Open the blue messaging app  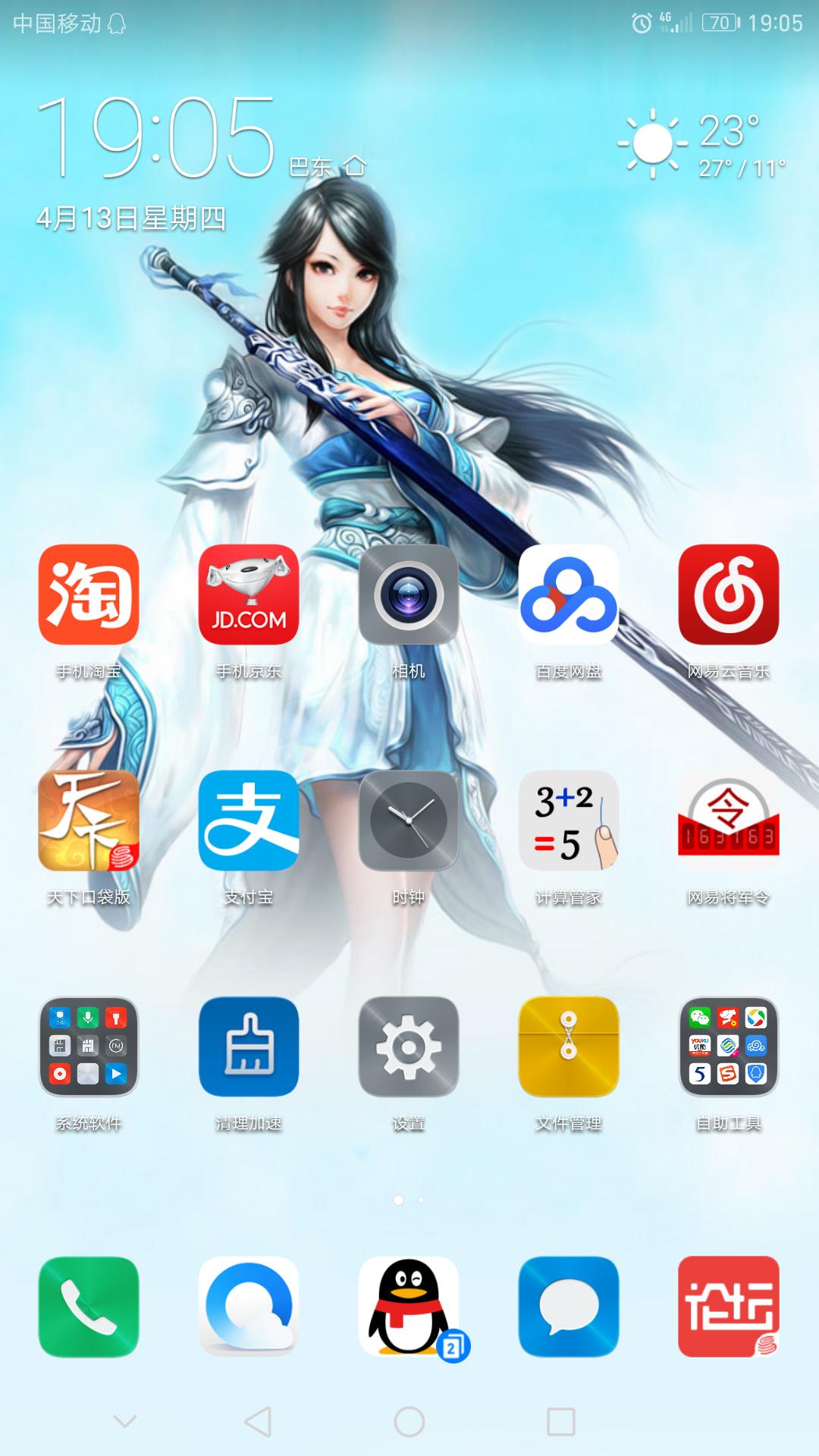tap(569, 1307)
